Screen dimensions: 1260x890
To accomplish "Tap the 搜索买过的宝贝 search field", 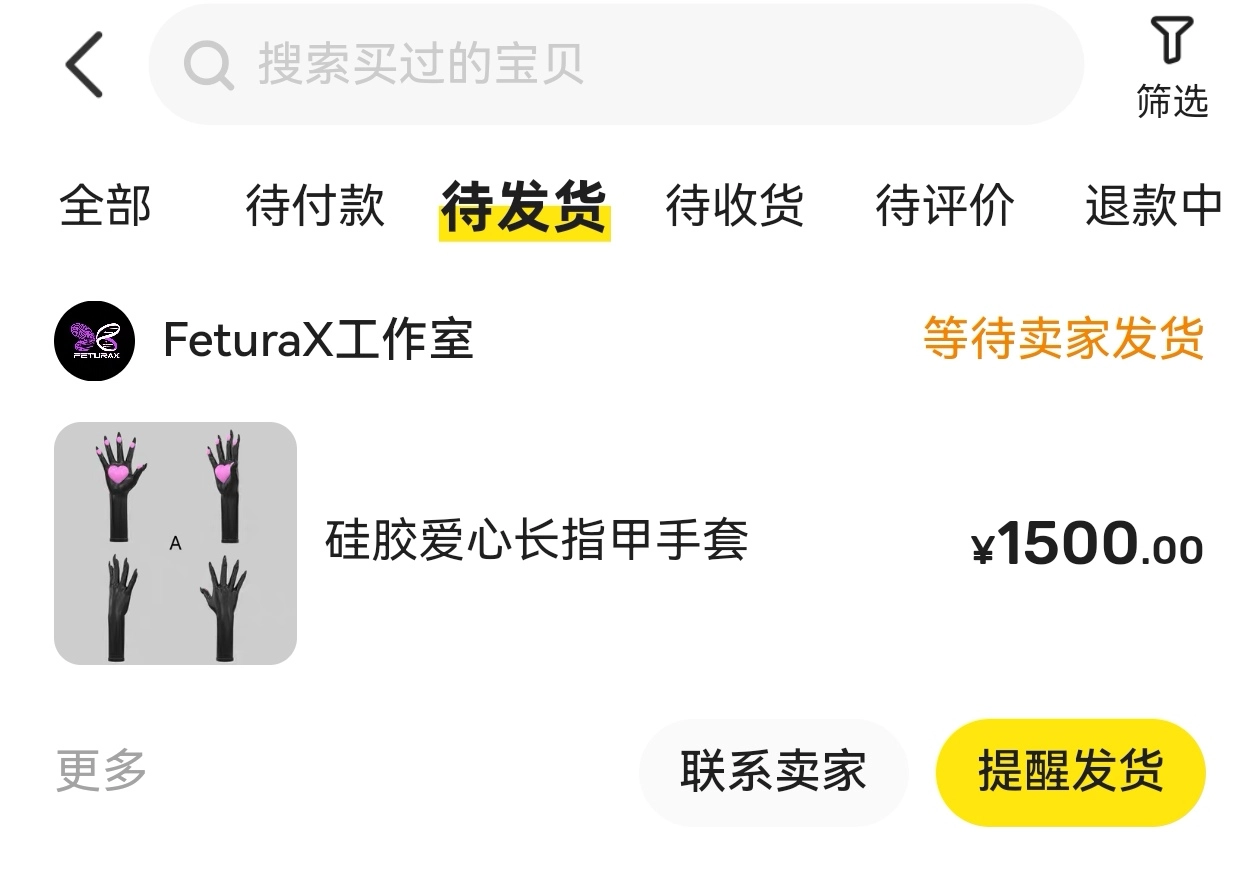I will (615, 65).
